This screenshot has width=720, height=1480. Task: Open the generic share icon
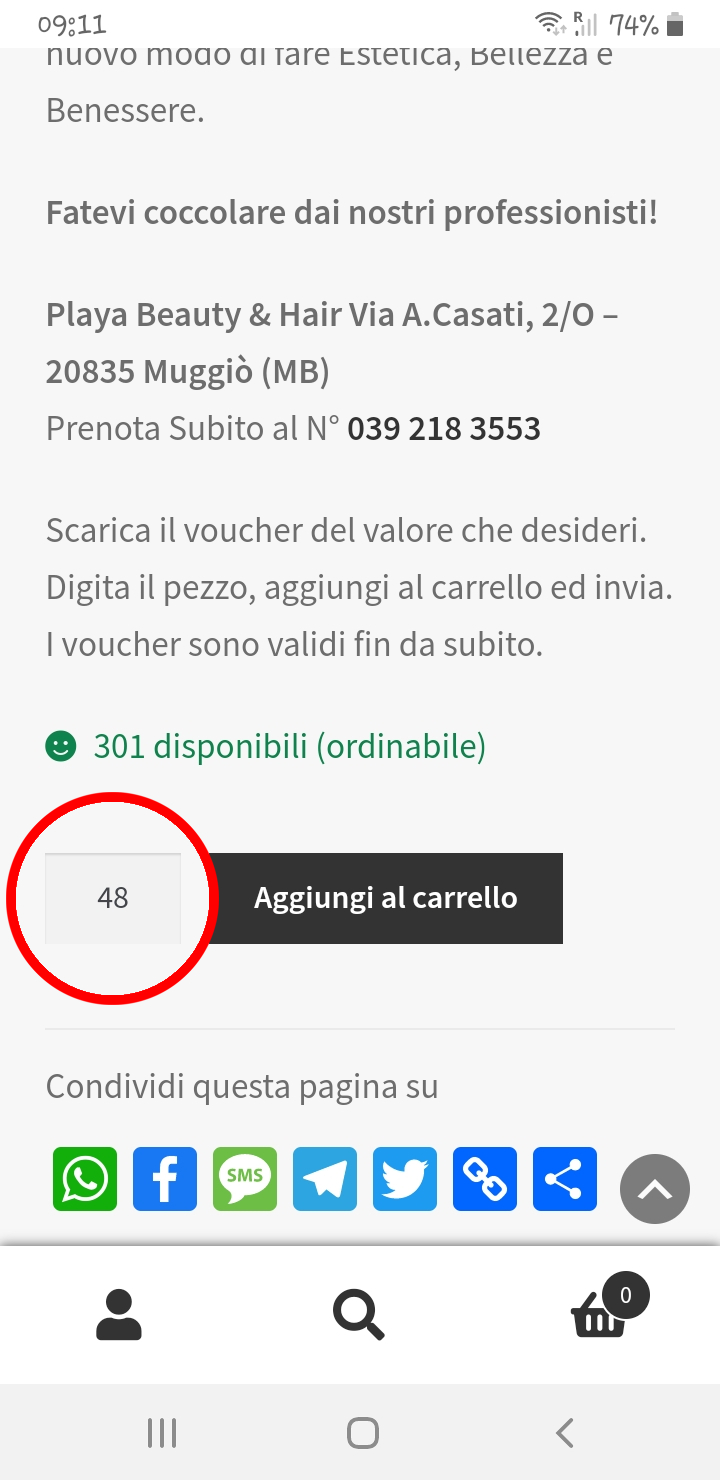(565, 1179)
